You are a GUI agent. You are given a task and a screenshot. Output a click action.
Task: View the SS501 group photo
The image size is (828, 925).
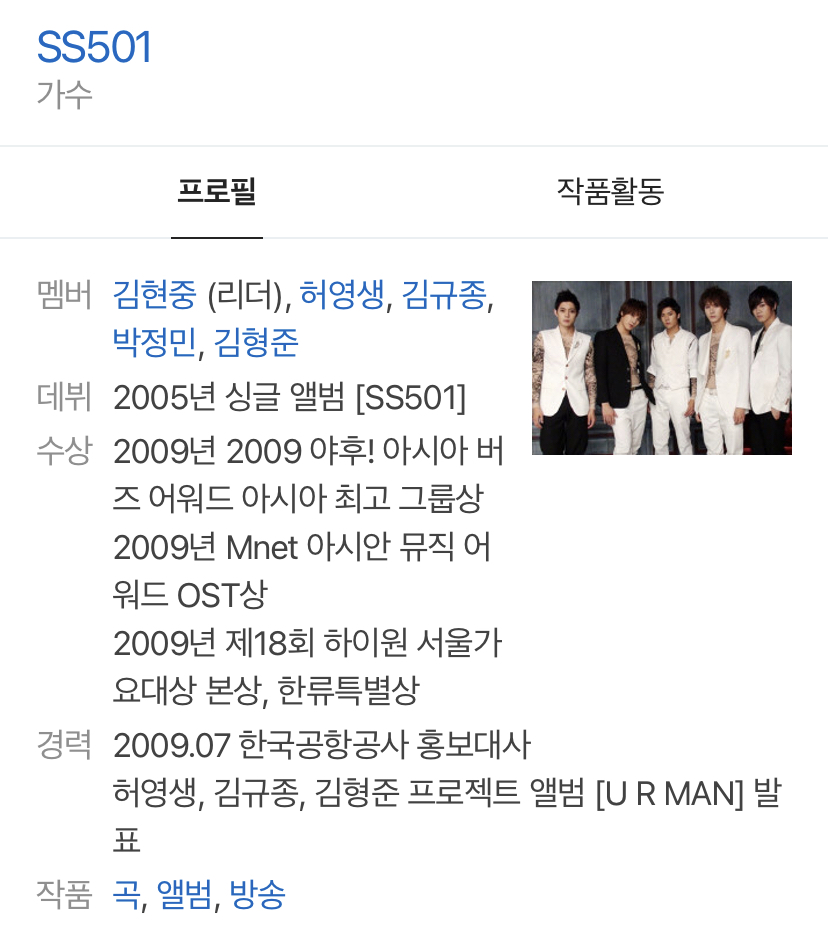[x=661, y=368]
